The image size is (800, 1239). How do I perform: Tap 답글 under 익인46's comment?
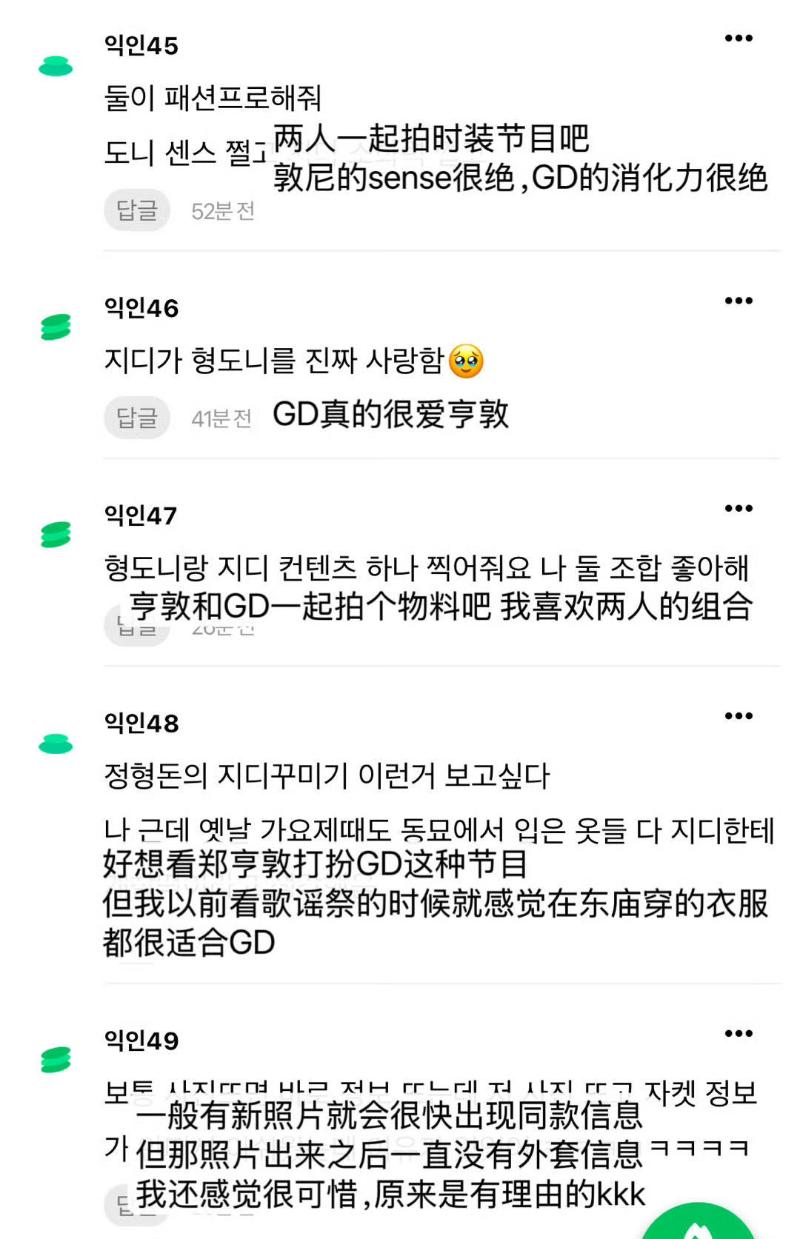click(137, 418)
